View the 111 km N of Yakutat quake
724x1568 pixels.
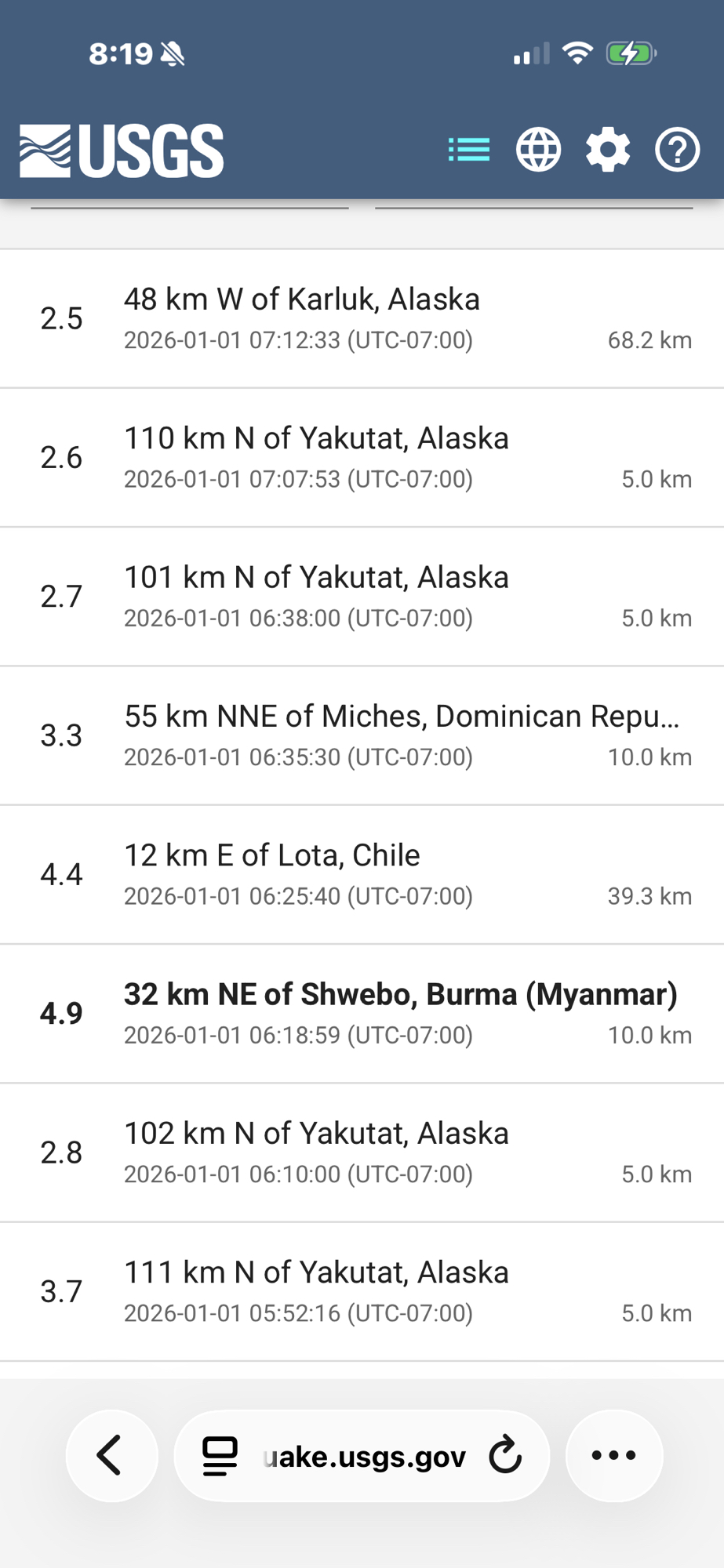[x=361, y=1290]
